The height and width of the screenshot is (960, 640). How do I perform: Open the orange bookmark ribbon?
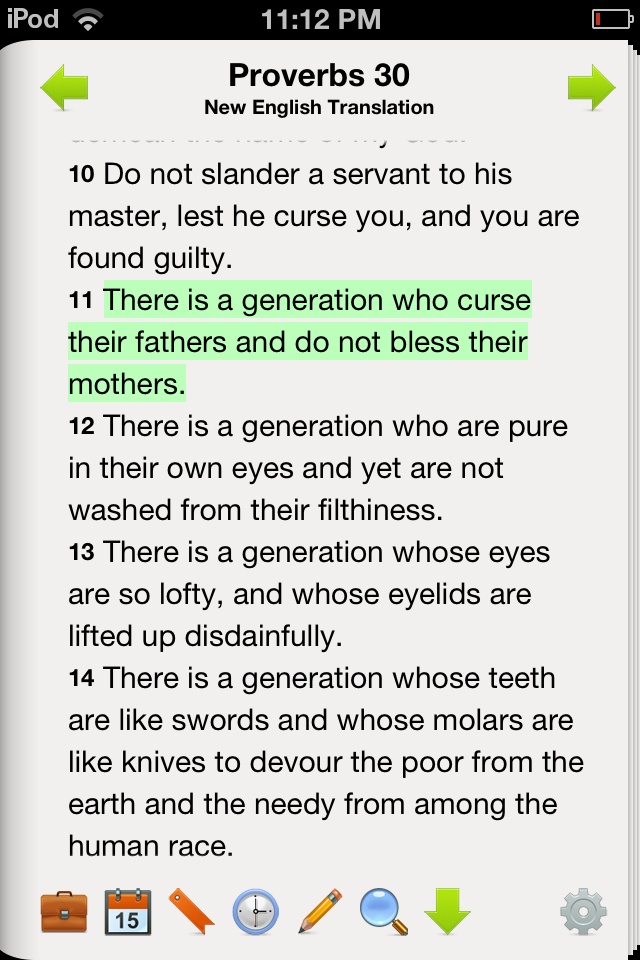point(191,911)
